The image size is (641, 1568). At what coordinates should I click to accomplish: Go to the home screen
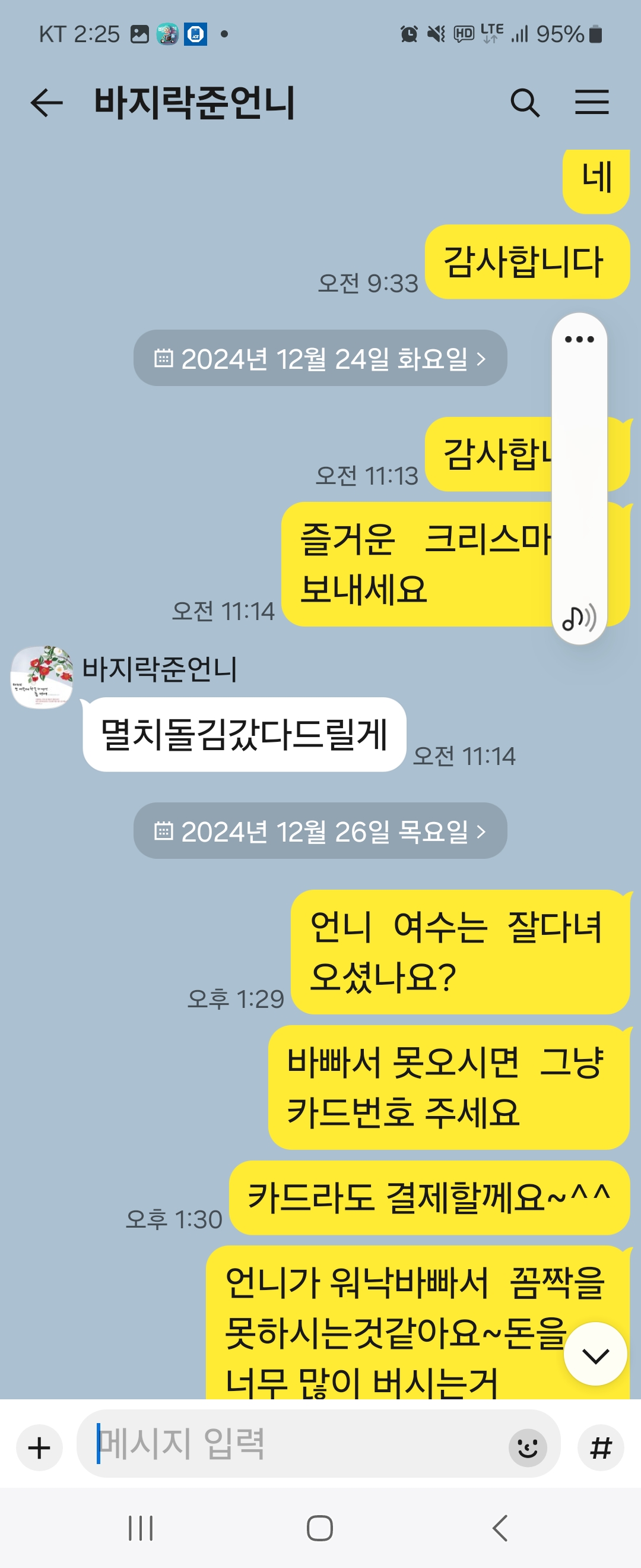(320, 1528)
